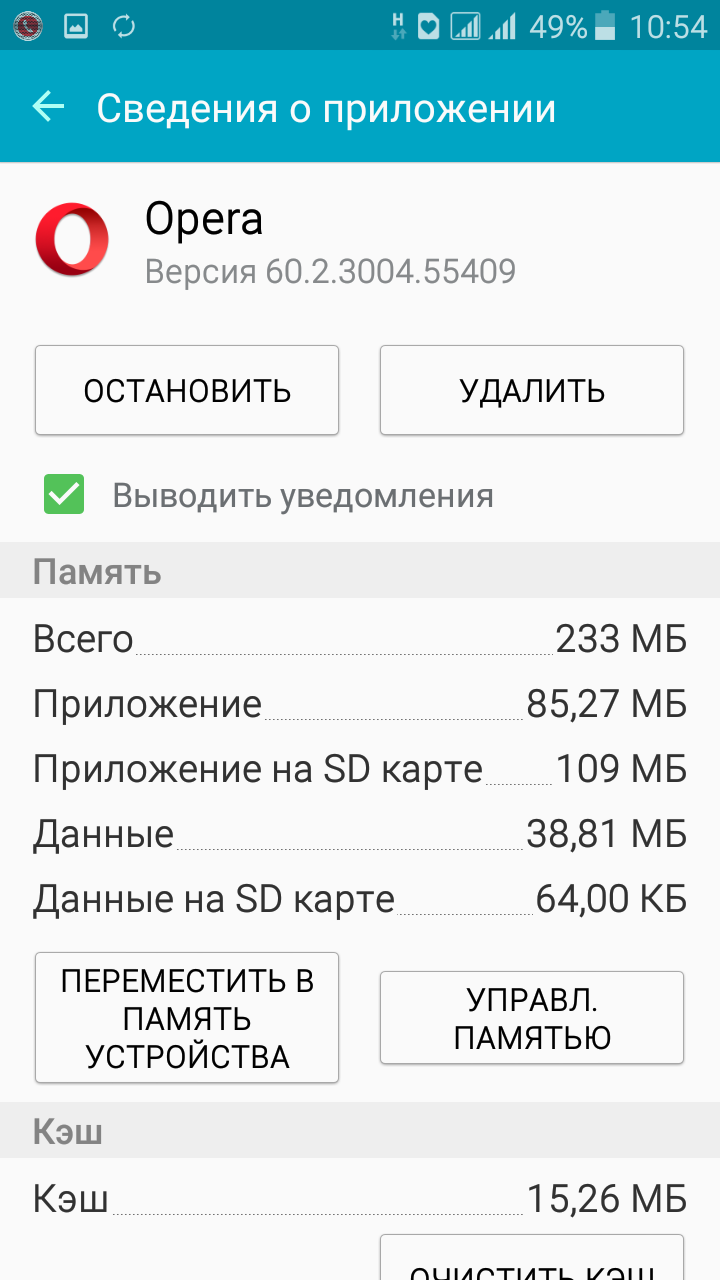Tap УДАЛИТЬ to uninstall Opera
This screenshot has width=720, height=1280.
click(x=532, y=390)
